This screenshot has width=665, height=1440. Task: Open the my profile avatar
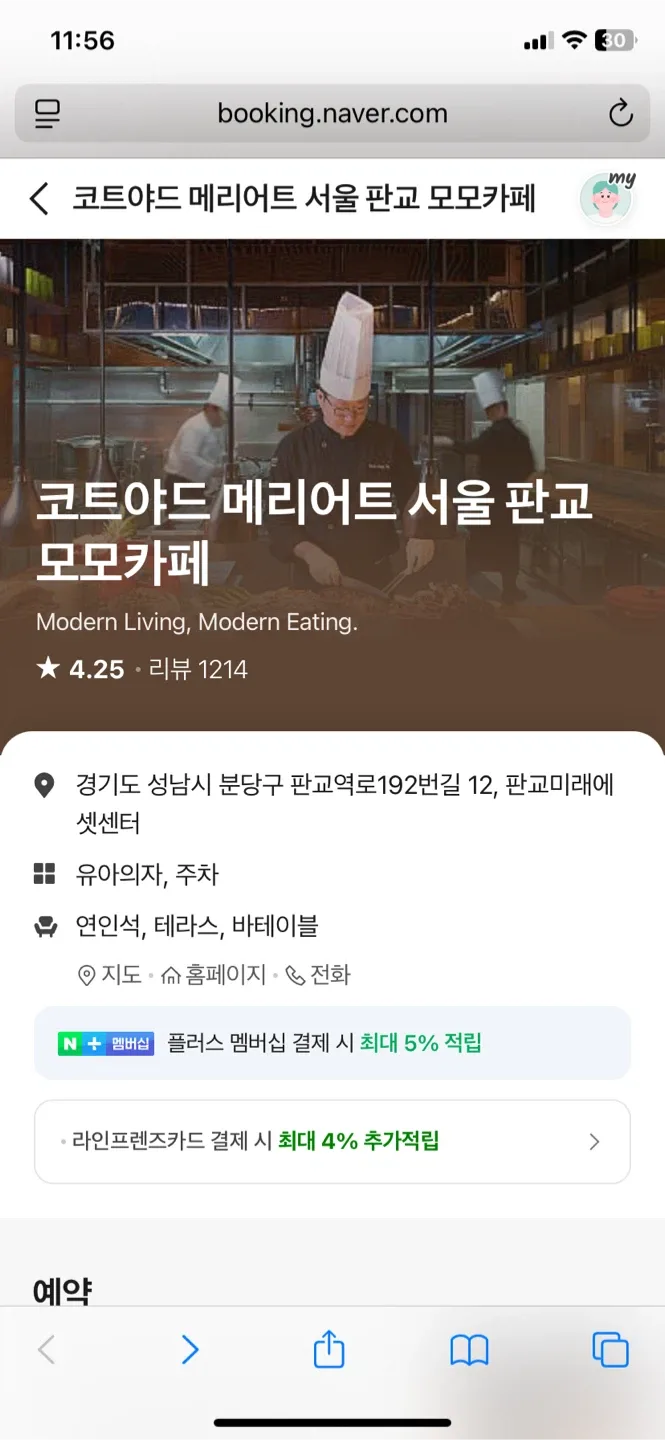(x=607, y=197)
